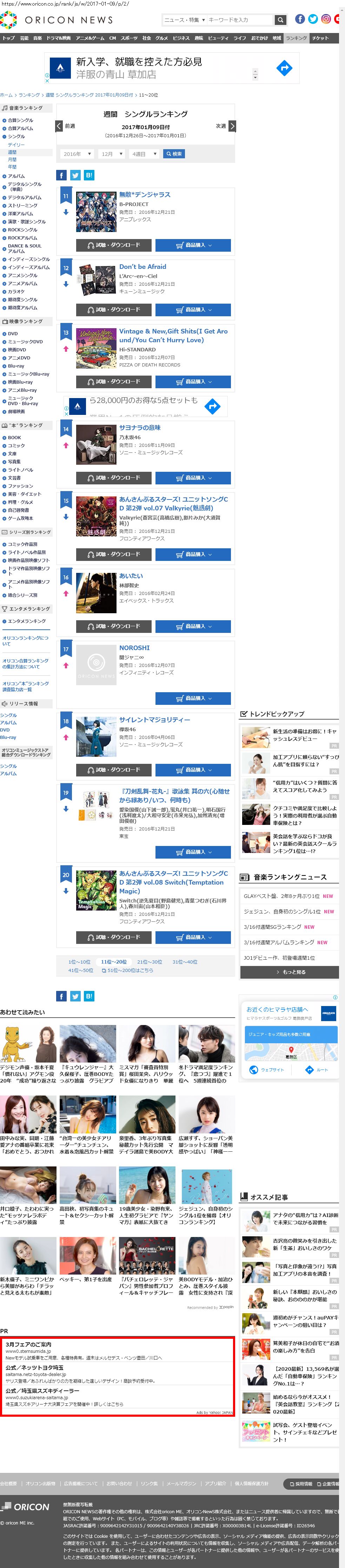
Task: Tap the Facebook icon in header
Action: [x=299, y=19]
